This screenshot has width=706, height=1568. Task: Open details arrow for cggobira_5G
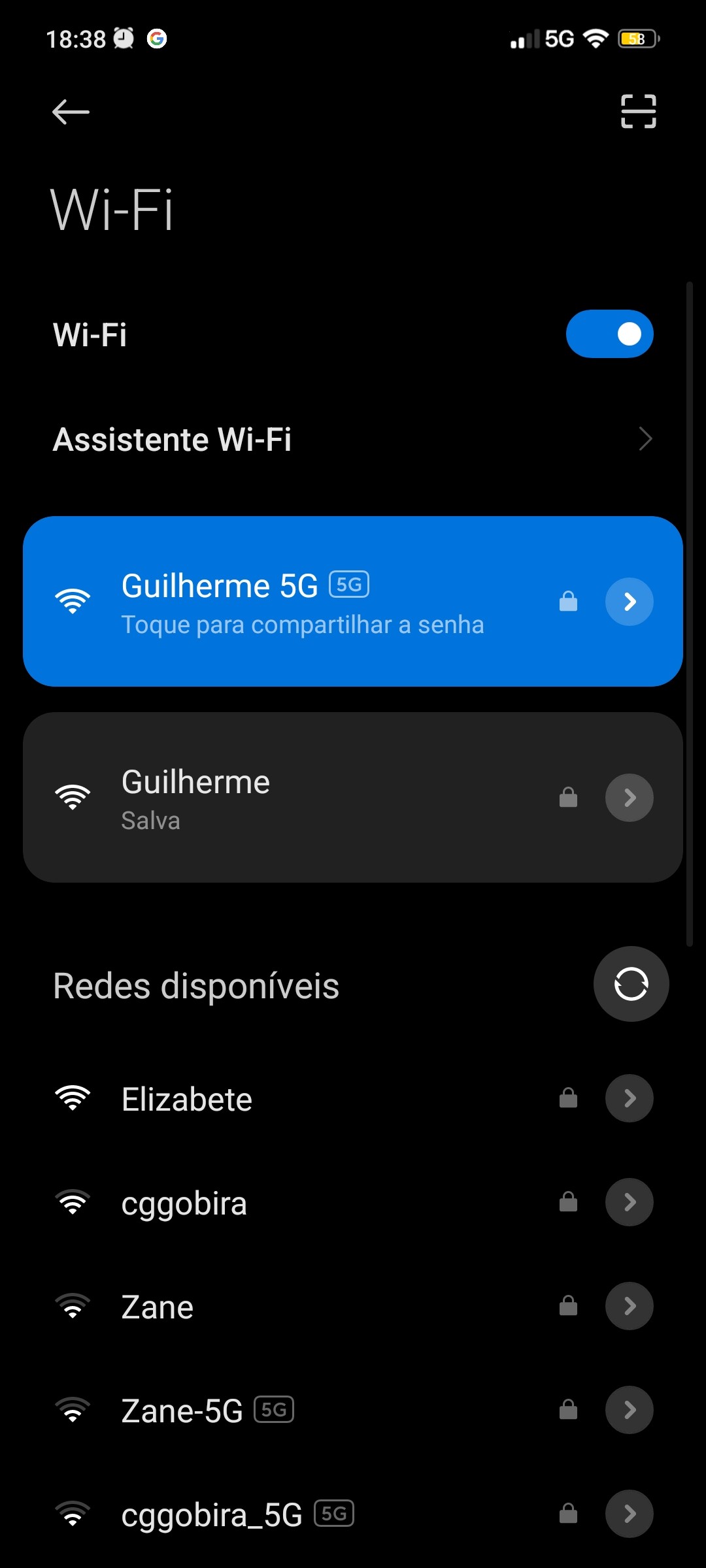(x=629, y=1514)
